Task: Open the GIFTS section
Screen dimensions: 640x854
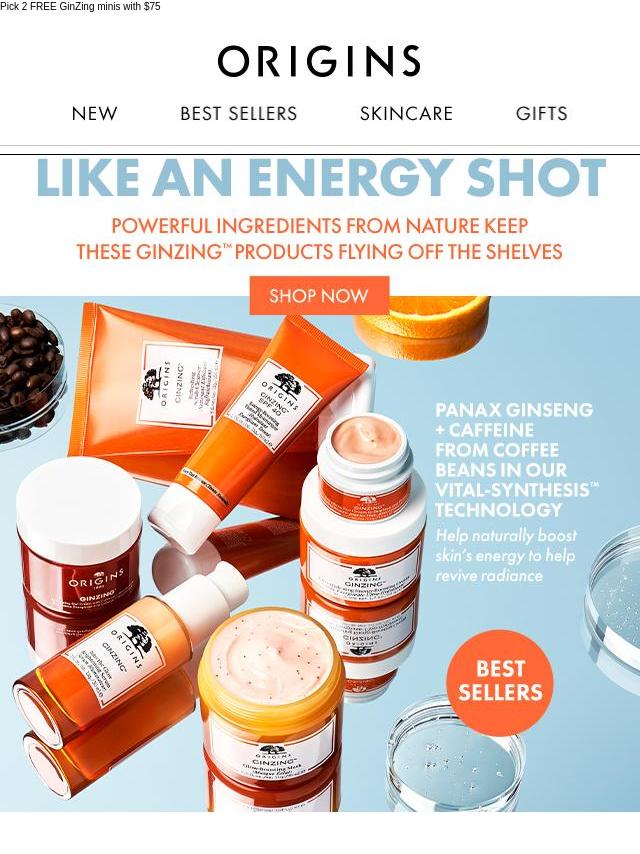Action: pos(541,114)
